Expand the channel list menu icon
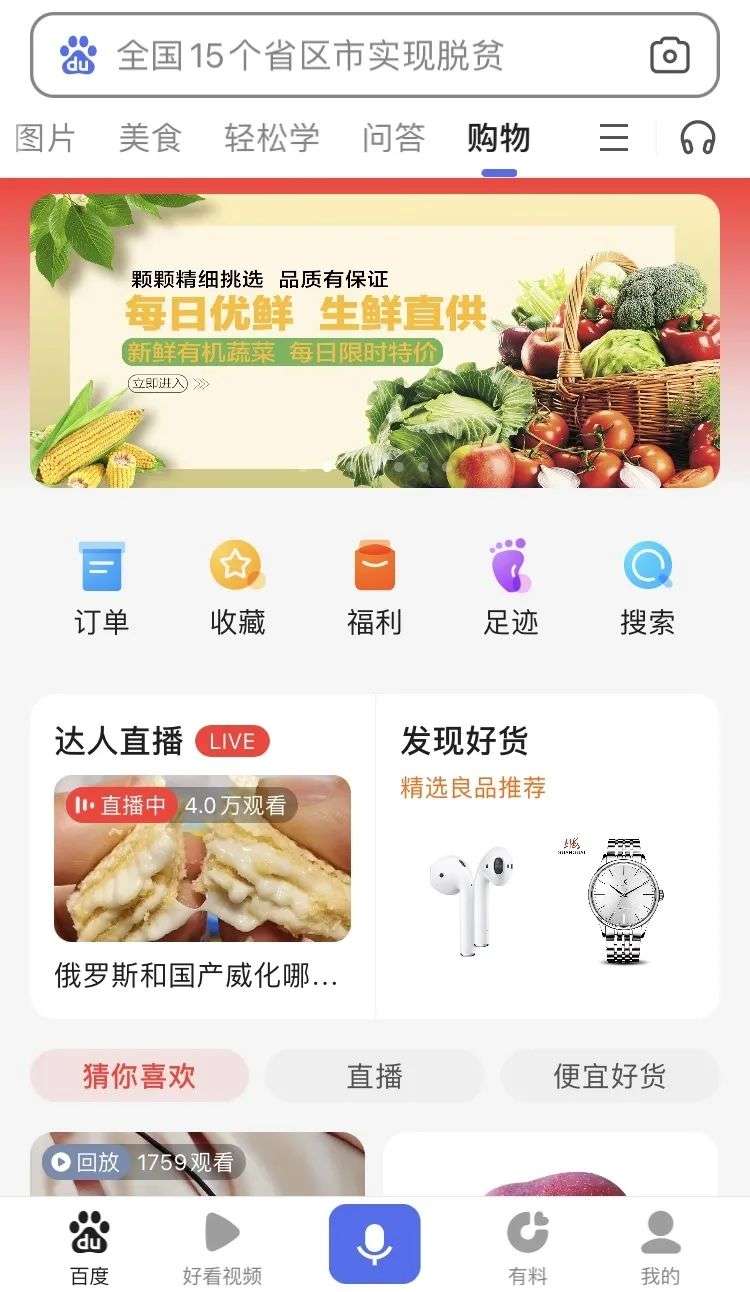 614,138
